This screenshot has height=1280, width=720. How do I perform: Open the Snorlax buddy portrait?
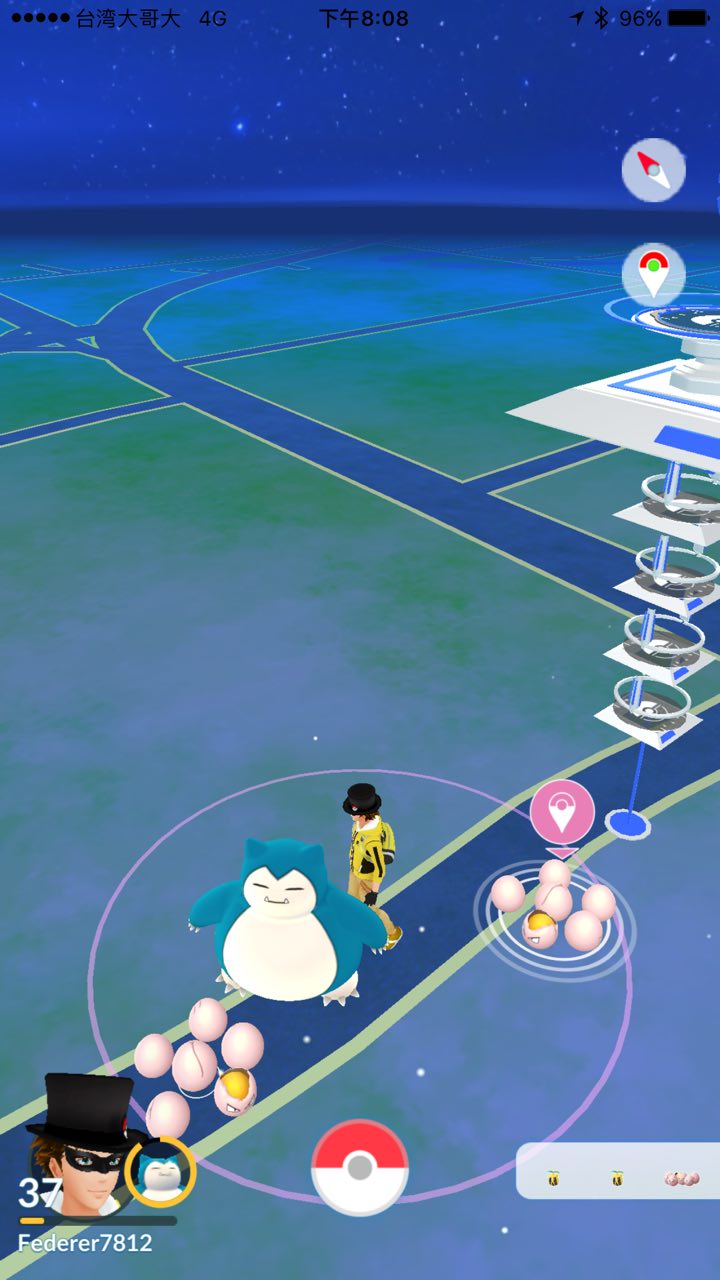[x=160, y=1171]
